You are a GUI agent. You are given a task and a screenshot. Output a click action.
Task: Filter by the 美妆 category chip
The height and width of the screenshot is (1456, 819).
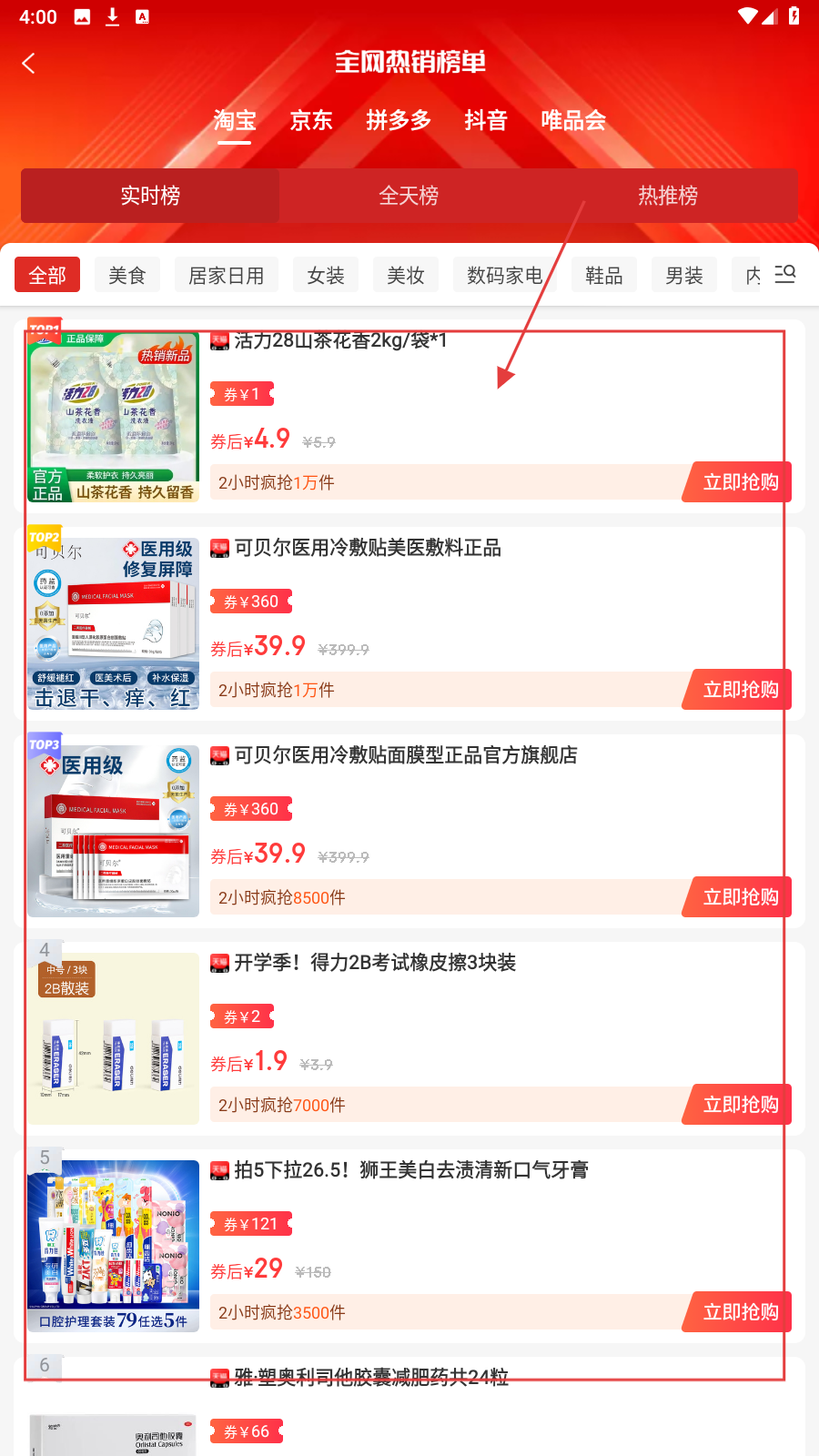[406, 275]
